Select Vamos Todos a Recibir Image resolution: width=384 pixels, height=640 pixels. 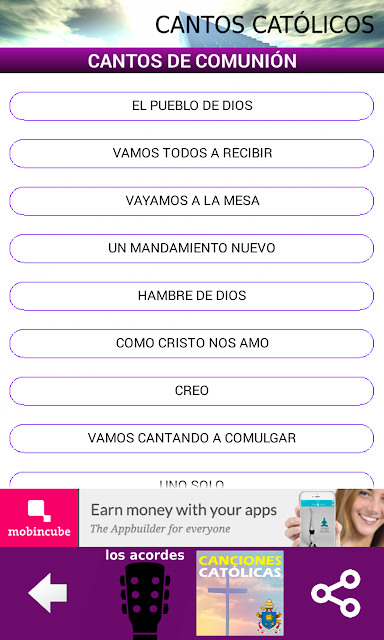click(191, 153)
